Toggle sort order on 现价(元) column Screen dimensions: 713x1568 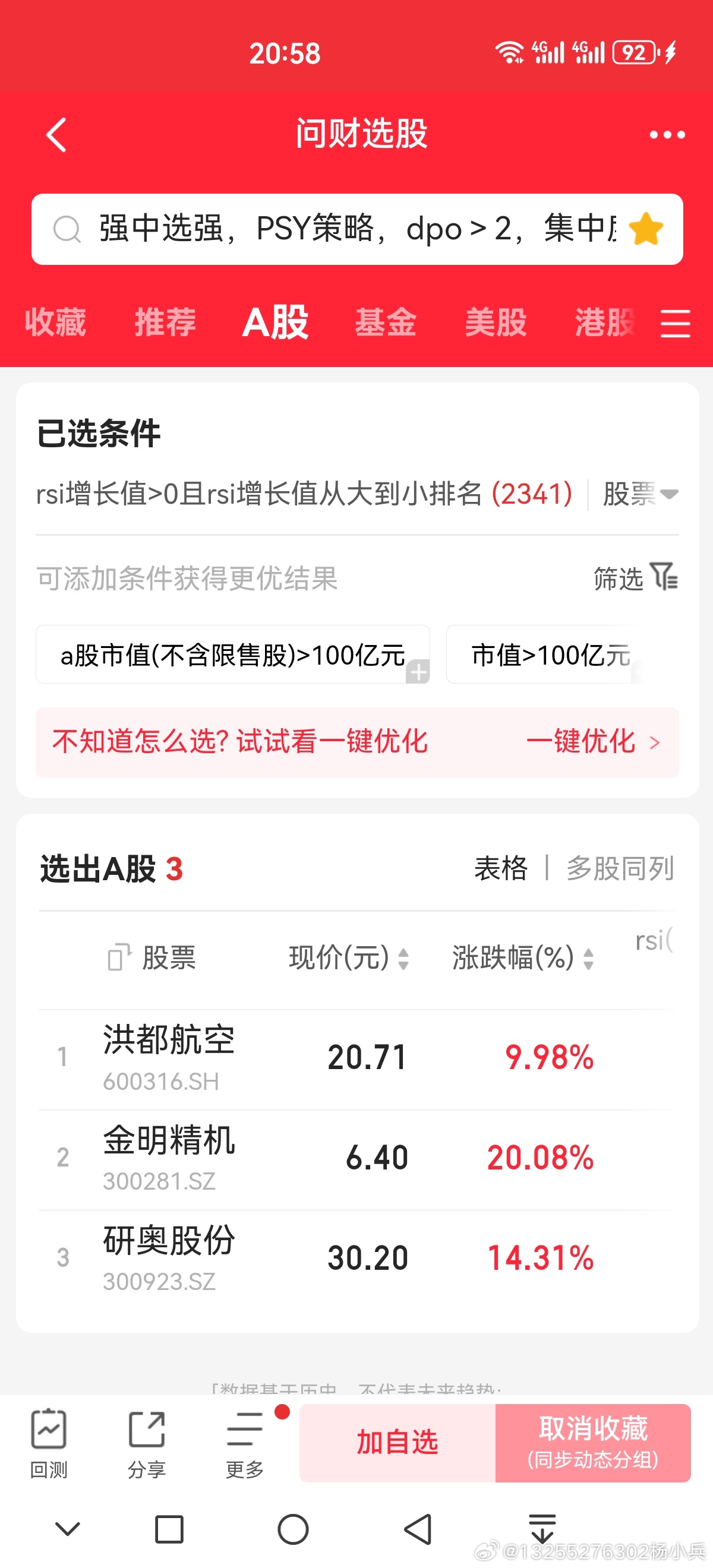(403, 959)
